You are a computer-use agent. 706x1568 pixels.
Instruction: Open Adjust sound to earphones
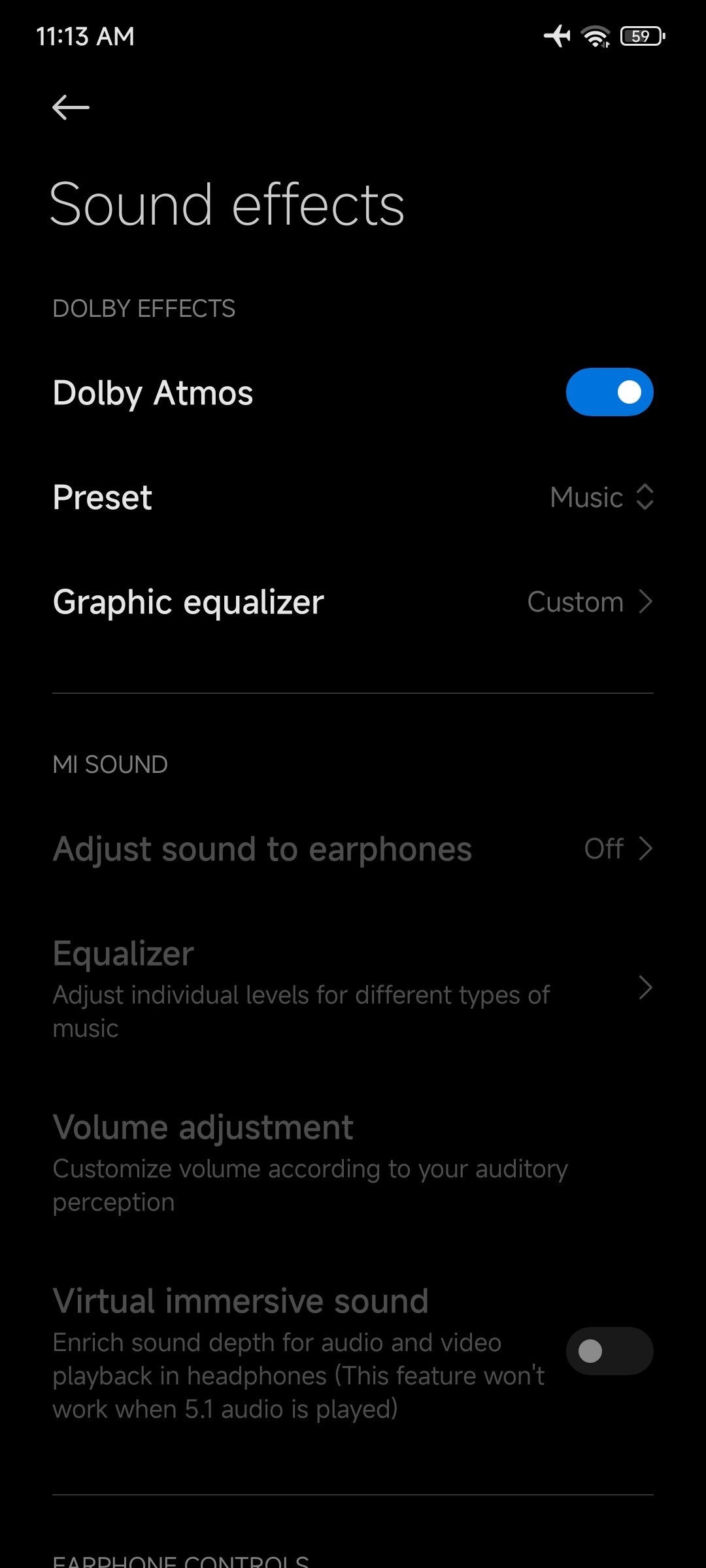point(353,849)
